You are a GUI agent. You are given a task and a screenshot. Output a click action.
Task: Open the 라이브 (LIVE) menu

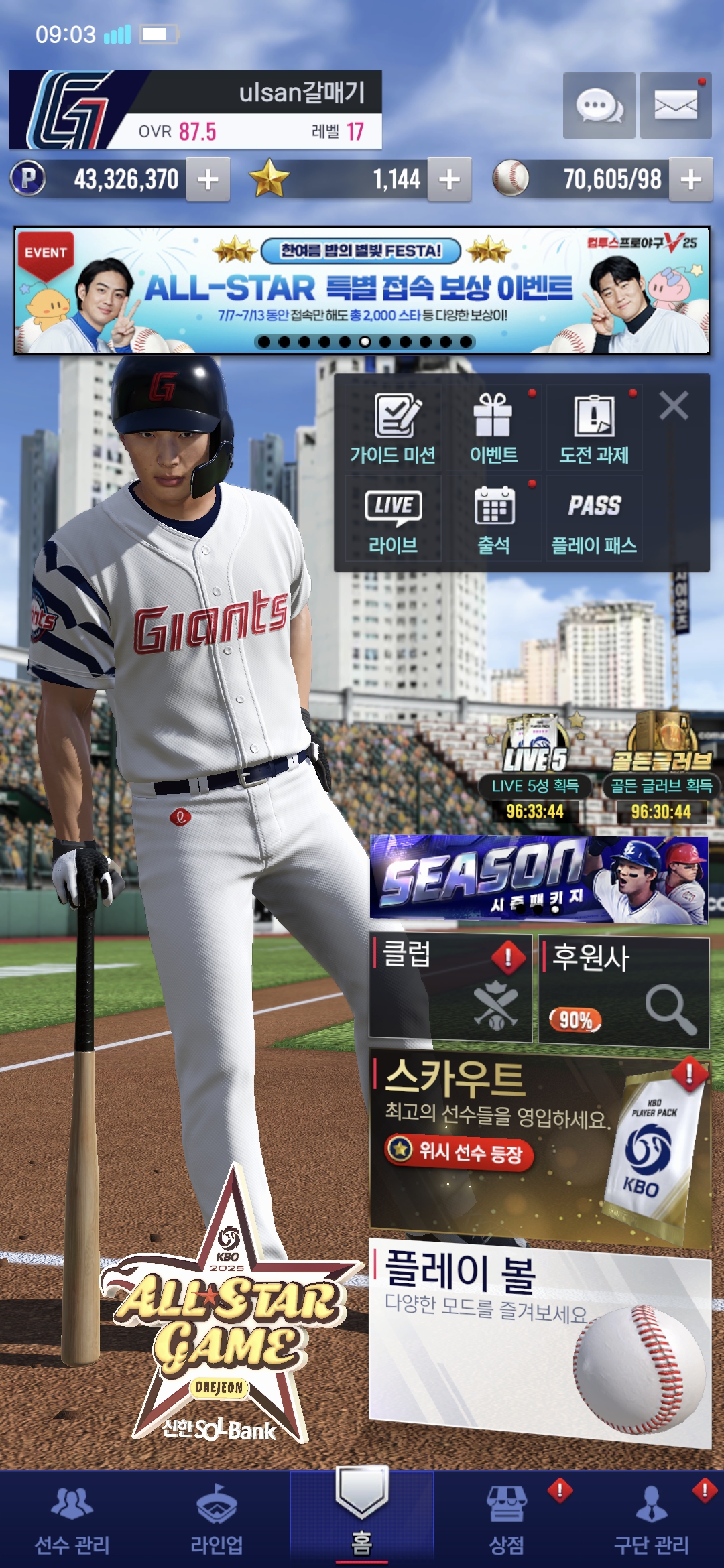[394, 518]
